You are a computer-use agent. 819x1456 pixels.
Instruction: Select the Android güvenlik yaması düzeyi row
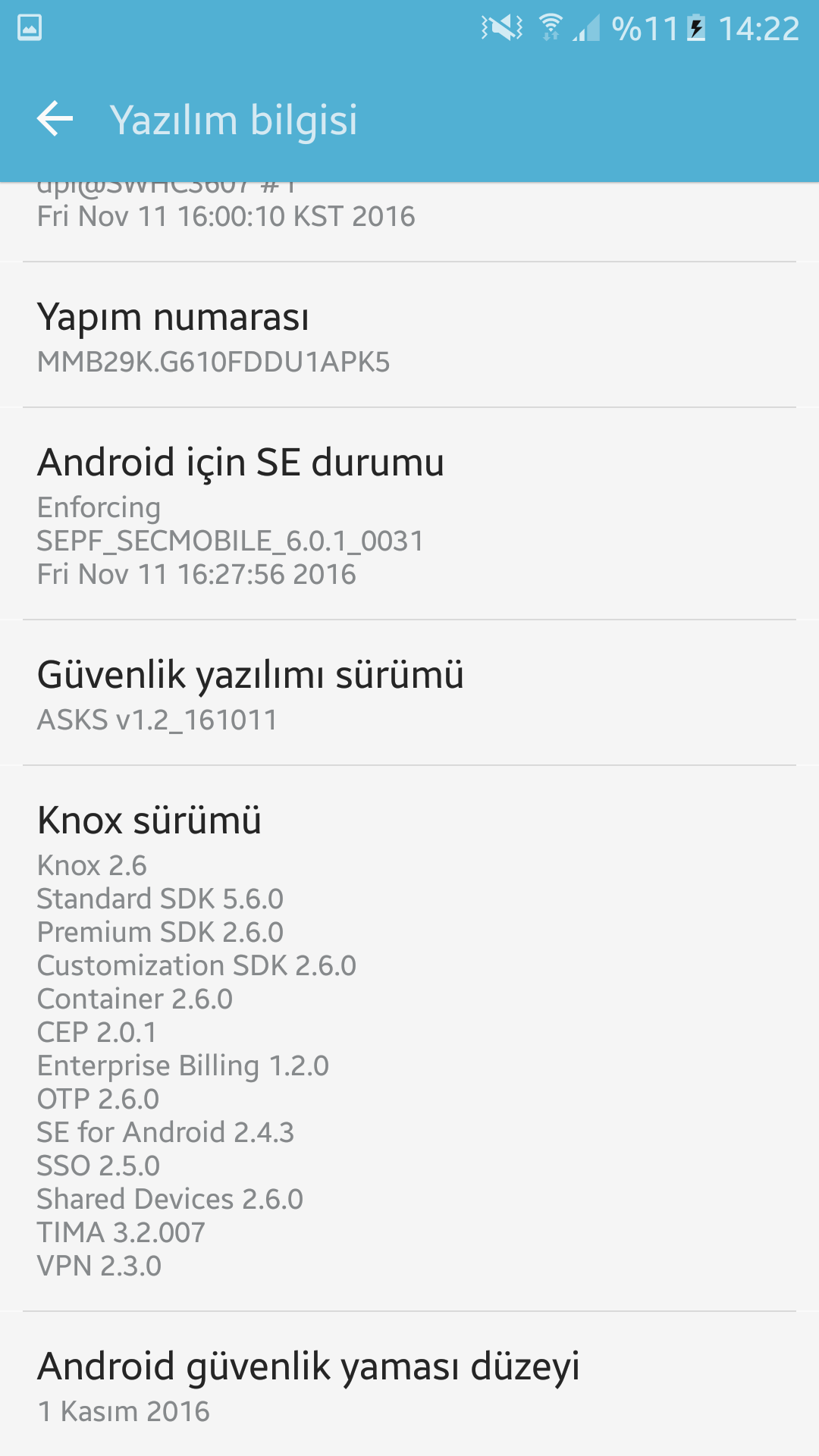click(409, 1384)
